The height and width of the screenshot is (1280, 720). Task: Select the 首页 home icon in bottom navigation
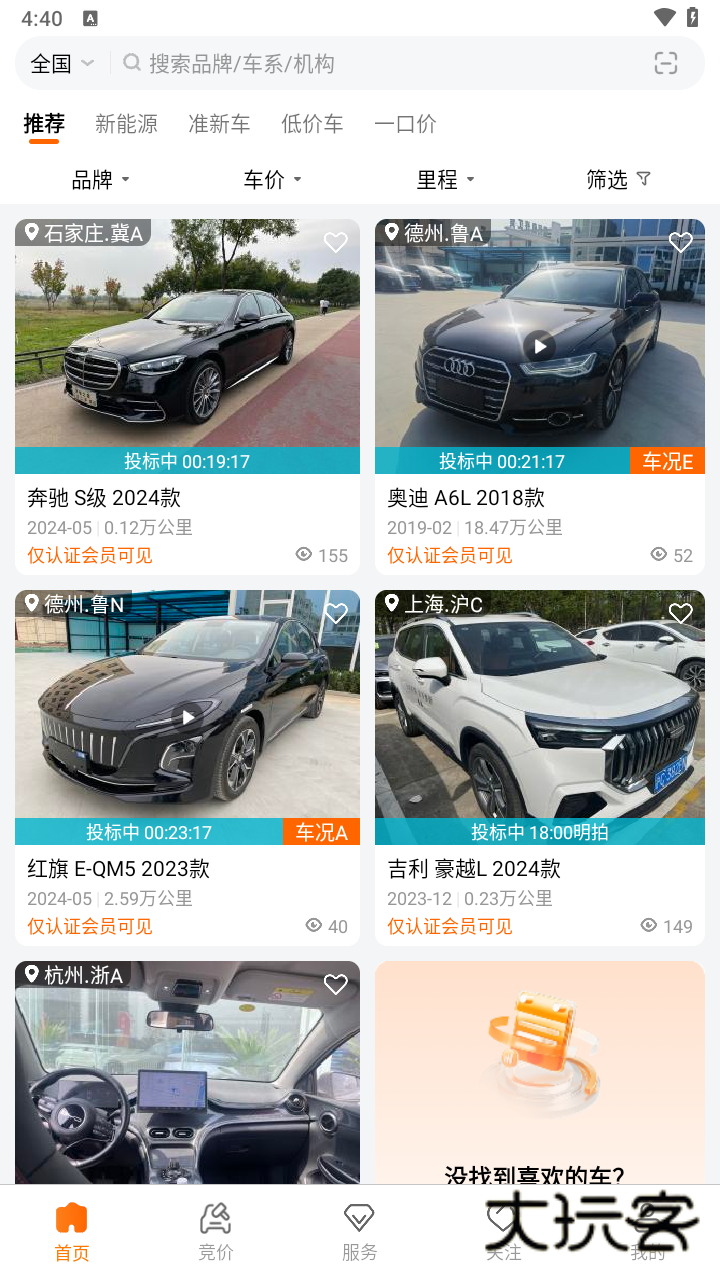[x=71, y=1218]
